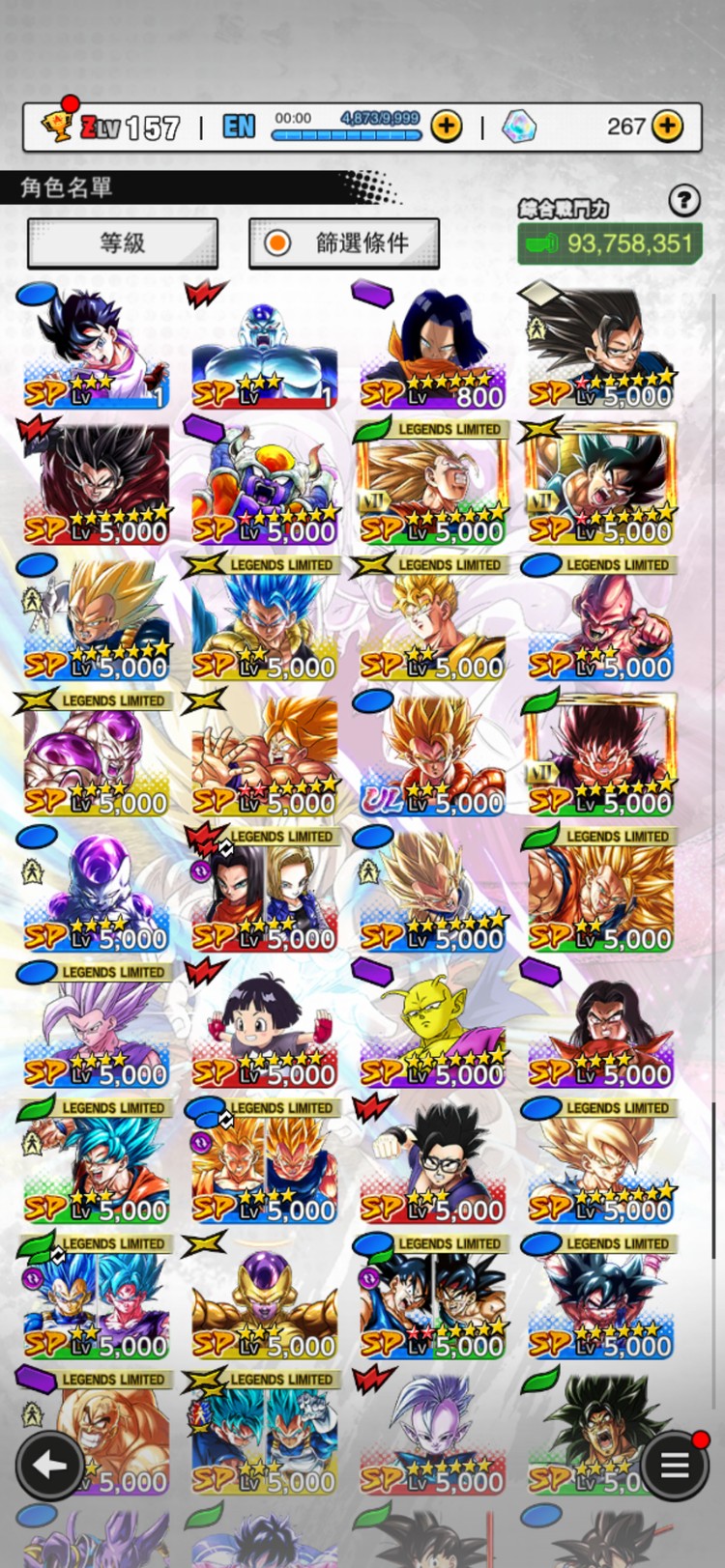
Task: Select the Pan character card
Action: click(264, 1028)
